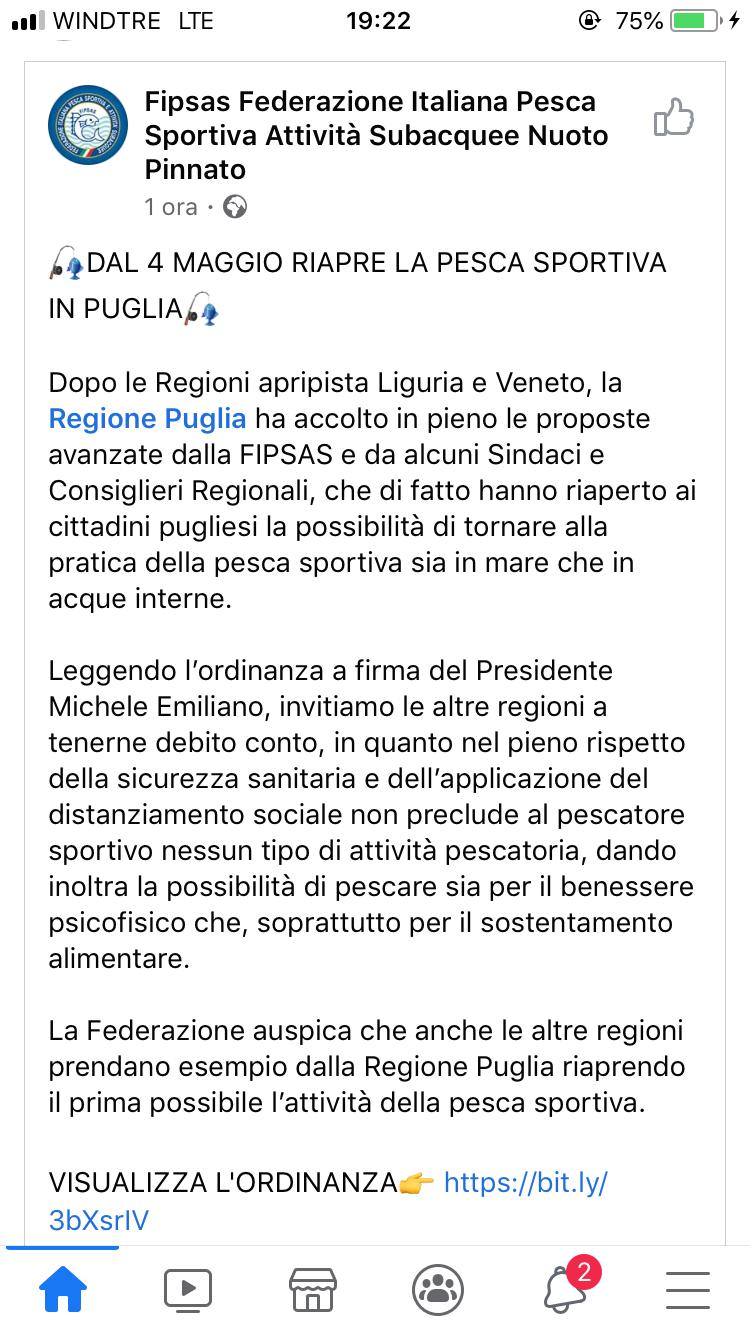Switch to the Watch video tab
750x1334 pixels.
click(188, 1290)
